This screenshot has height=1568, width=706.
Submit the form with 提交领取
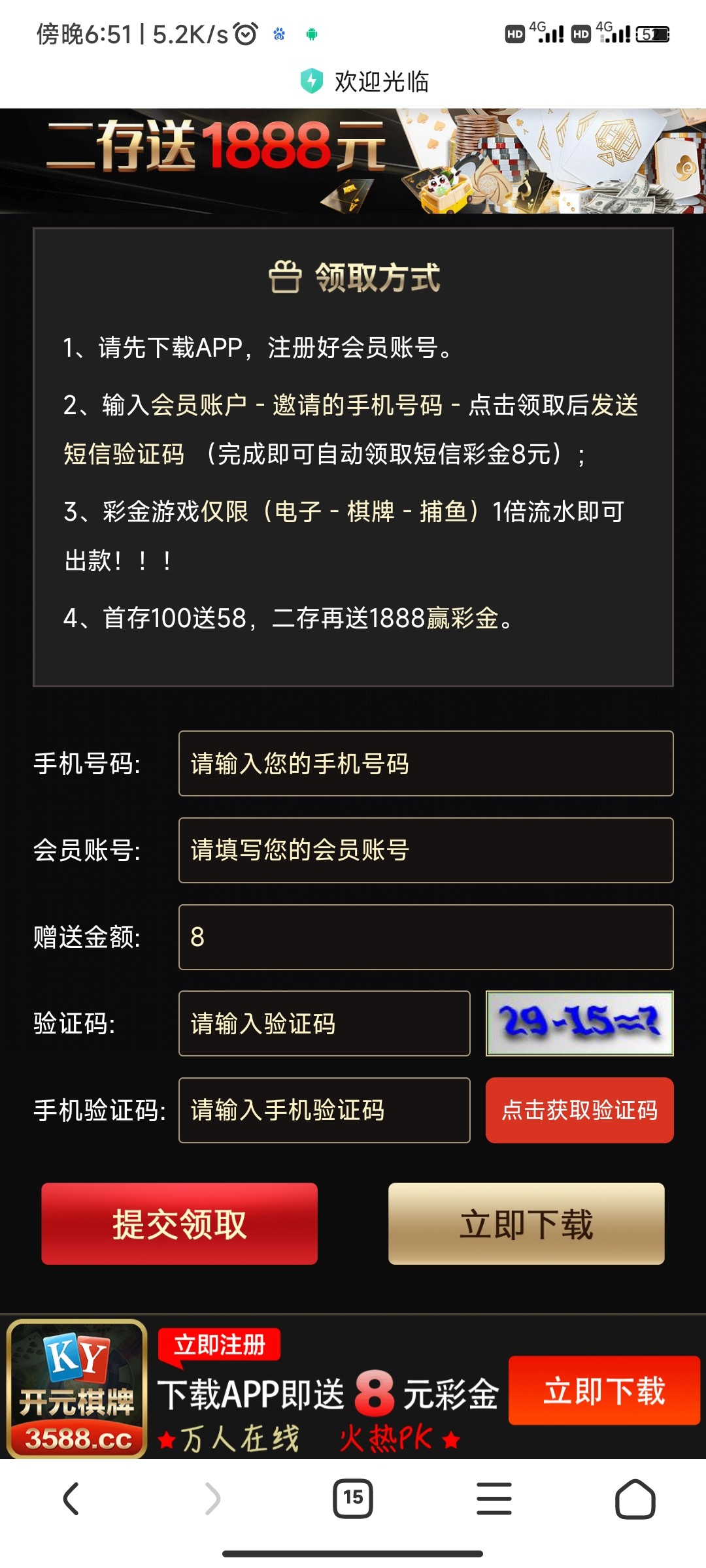[x=179, y=1224]
